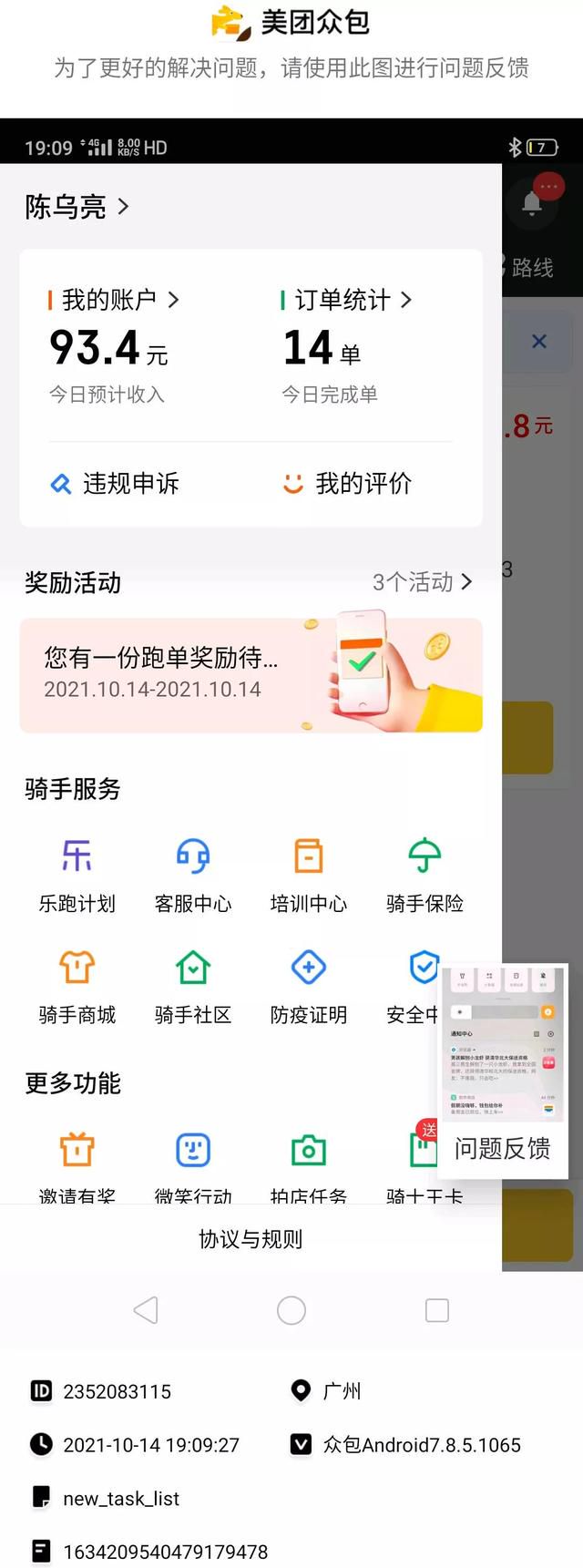Open 骑手保险

(424, 875)
